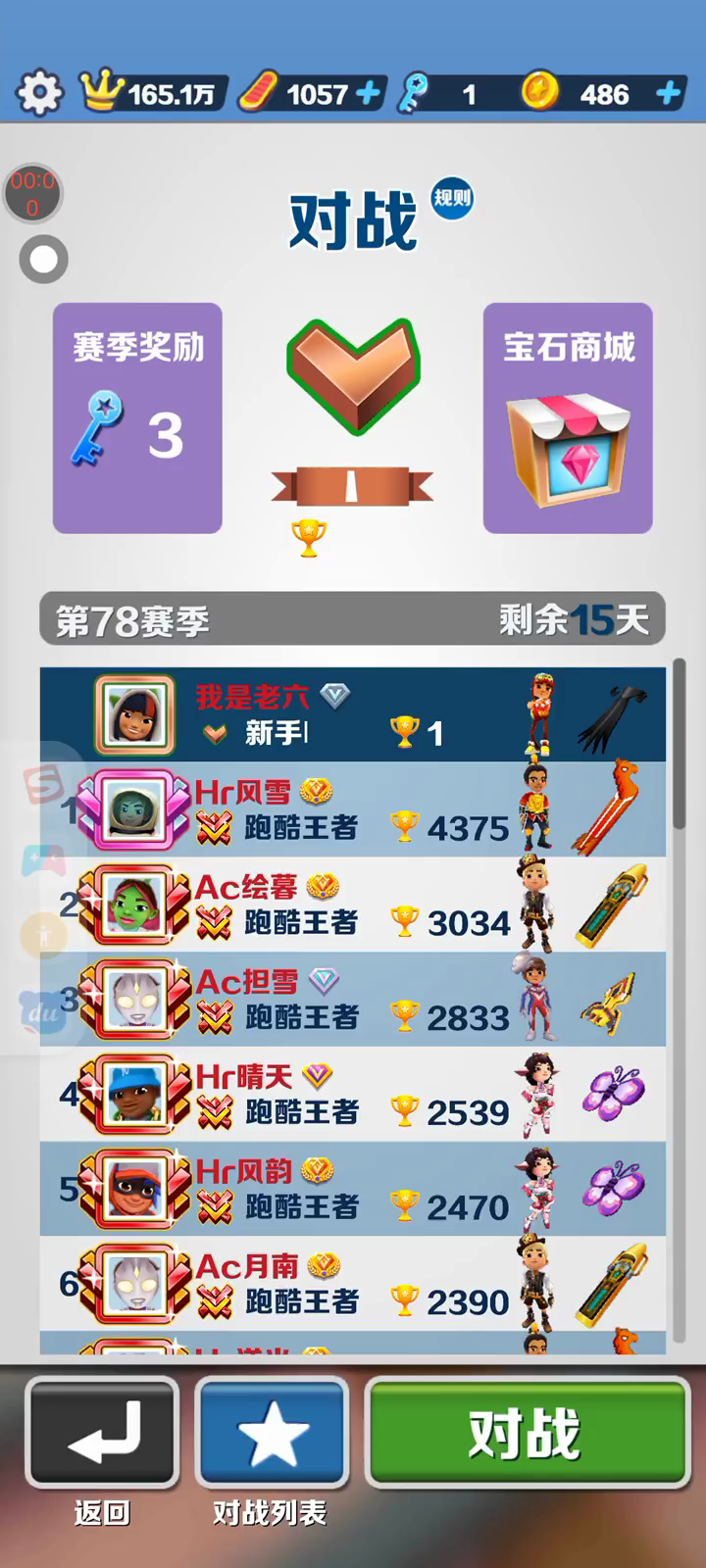Start a match with green 对战 button
Screen dimensions: 706x1568
[x=528, y=1434]
